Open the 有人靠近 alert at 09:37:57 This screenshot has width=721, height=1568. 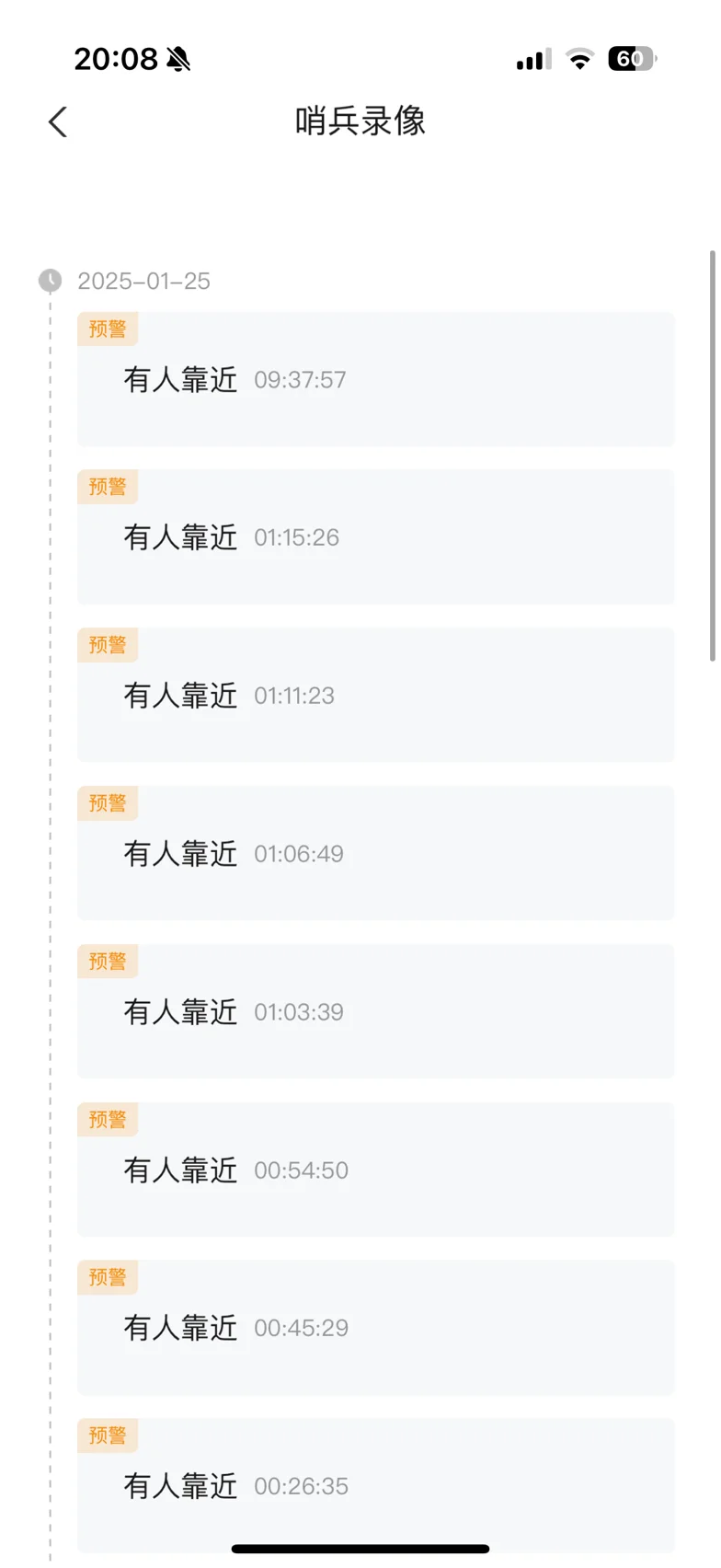[x=375, y=379]
